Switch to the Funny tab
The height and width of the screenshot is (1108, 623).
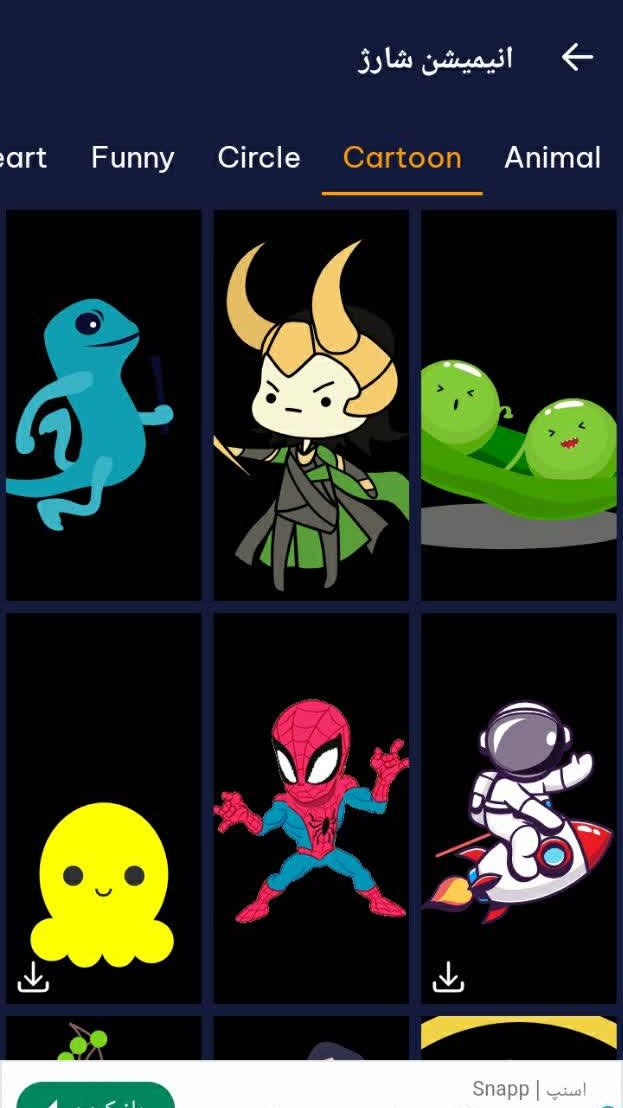(x=132, y=158)
